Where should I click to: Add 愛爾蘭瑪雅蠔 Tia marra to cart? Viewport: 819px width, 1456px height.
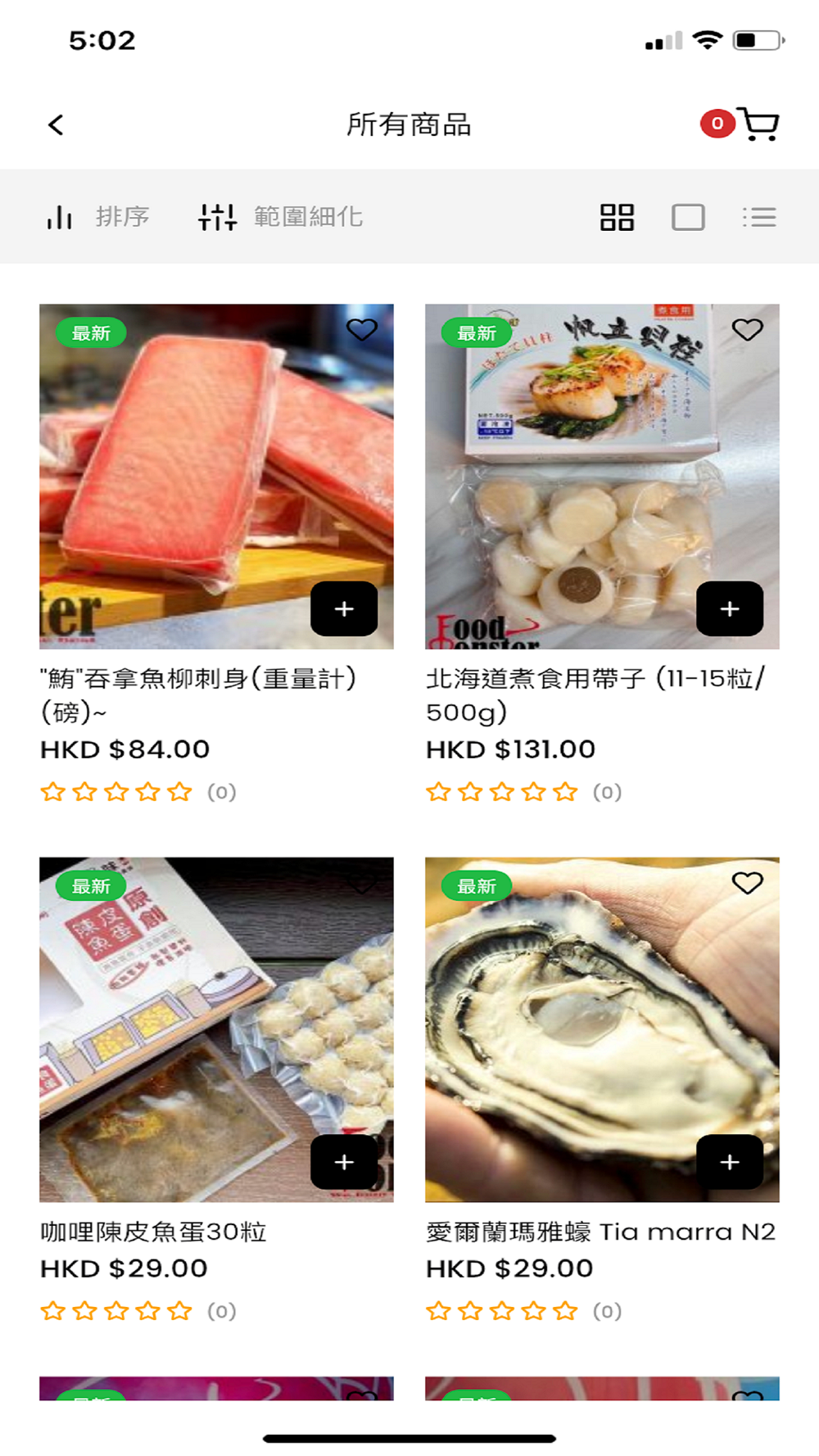pos(730,1161)
